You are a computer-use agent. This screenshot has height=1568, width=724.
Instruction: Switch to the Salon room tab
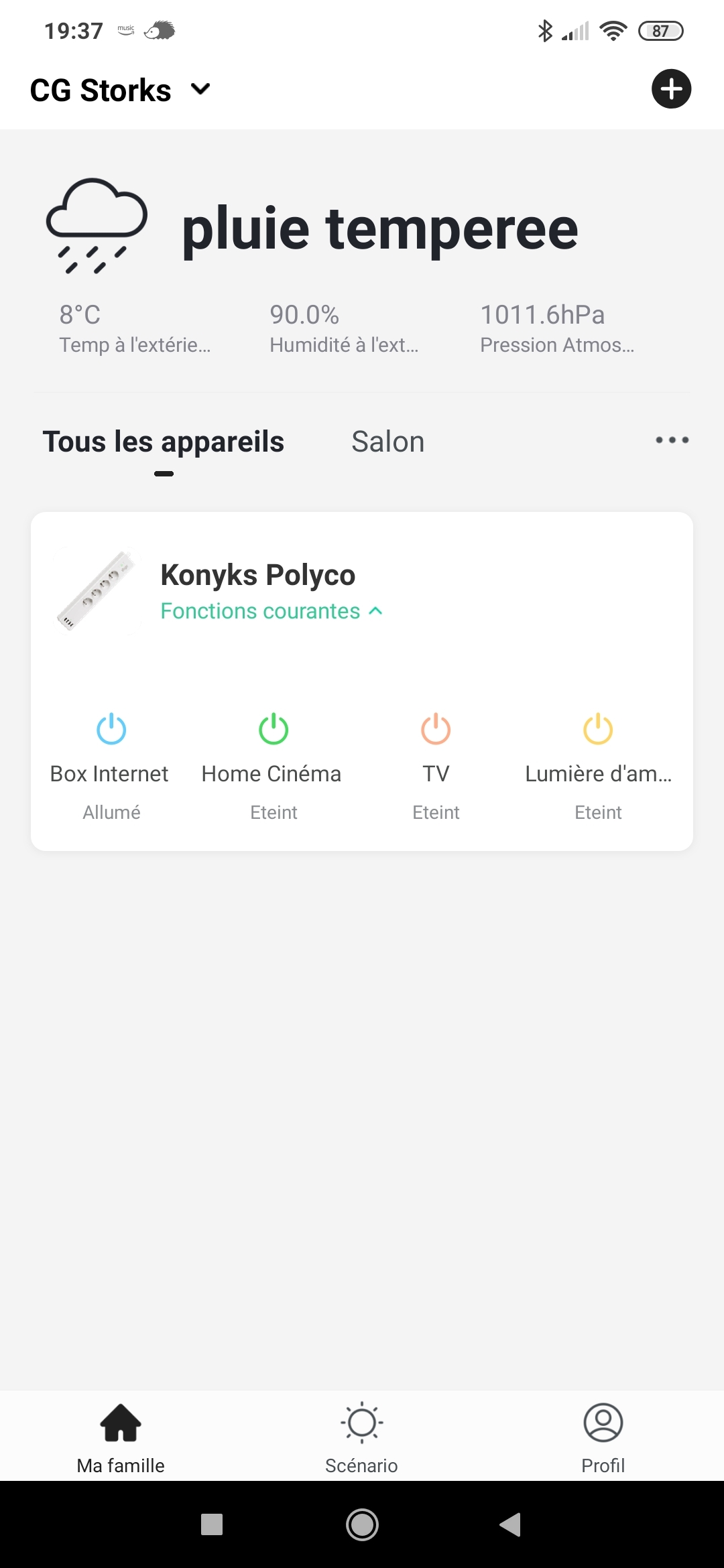(x=387, y=442)
